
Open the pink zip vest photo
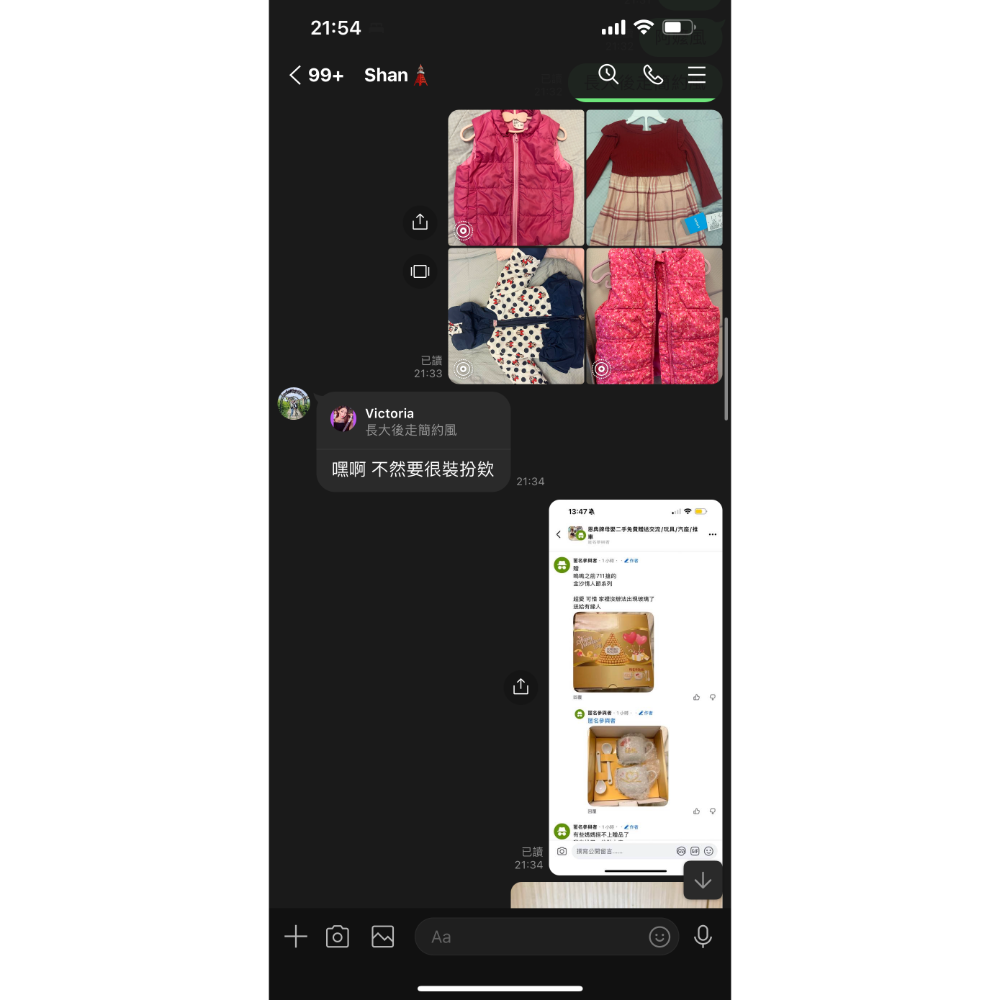point(516,177)
